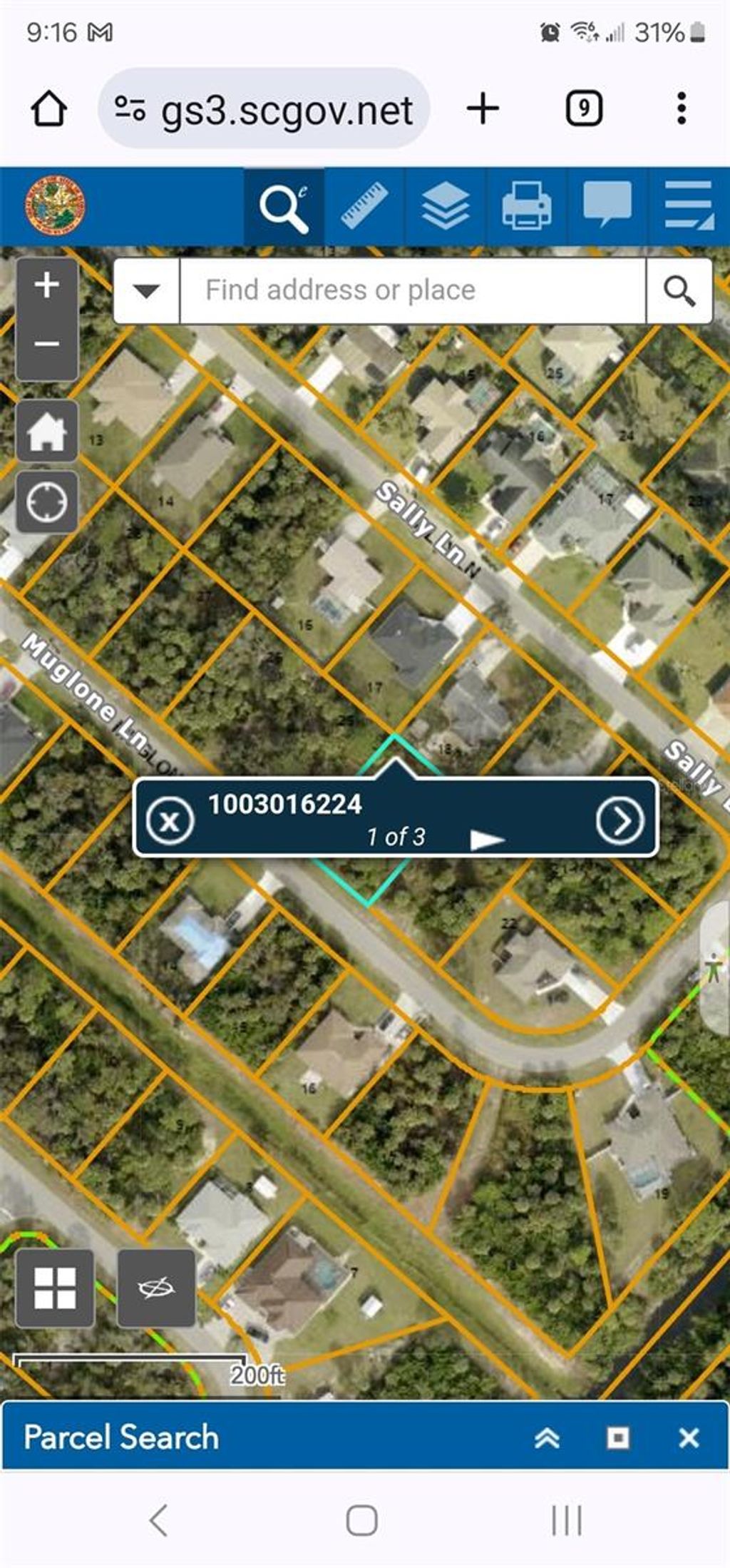The width and height of the screenshot is (730, 1568).
Task: Open a new browser tab
Action: coord(483,109)
